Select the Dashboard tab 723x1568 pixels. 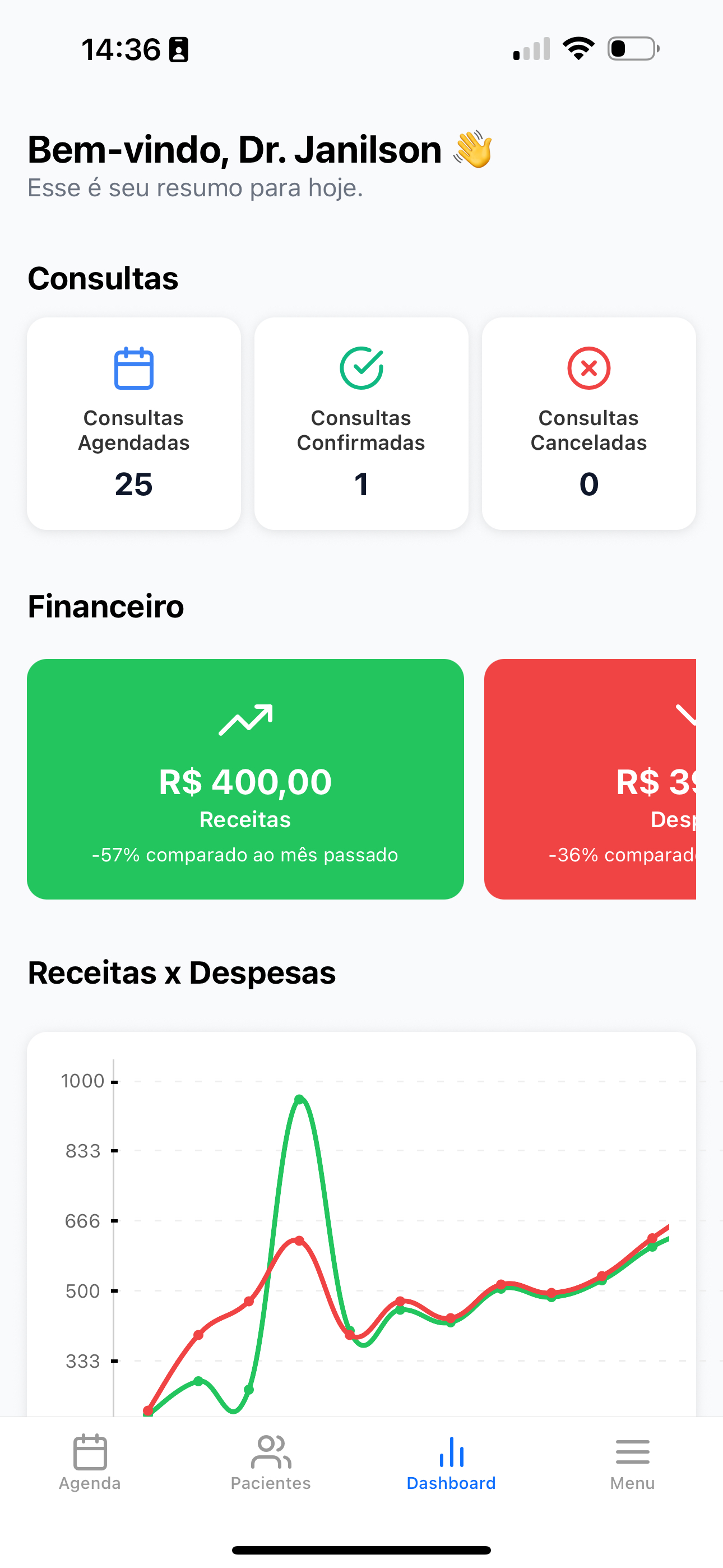(x=451, y=1462)
